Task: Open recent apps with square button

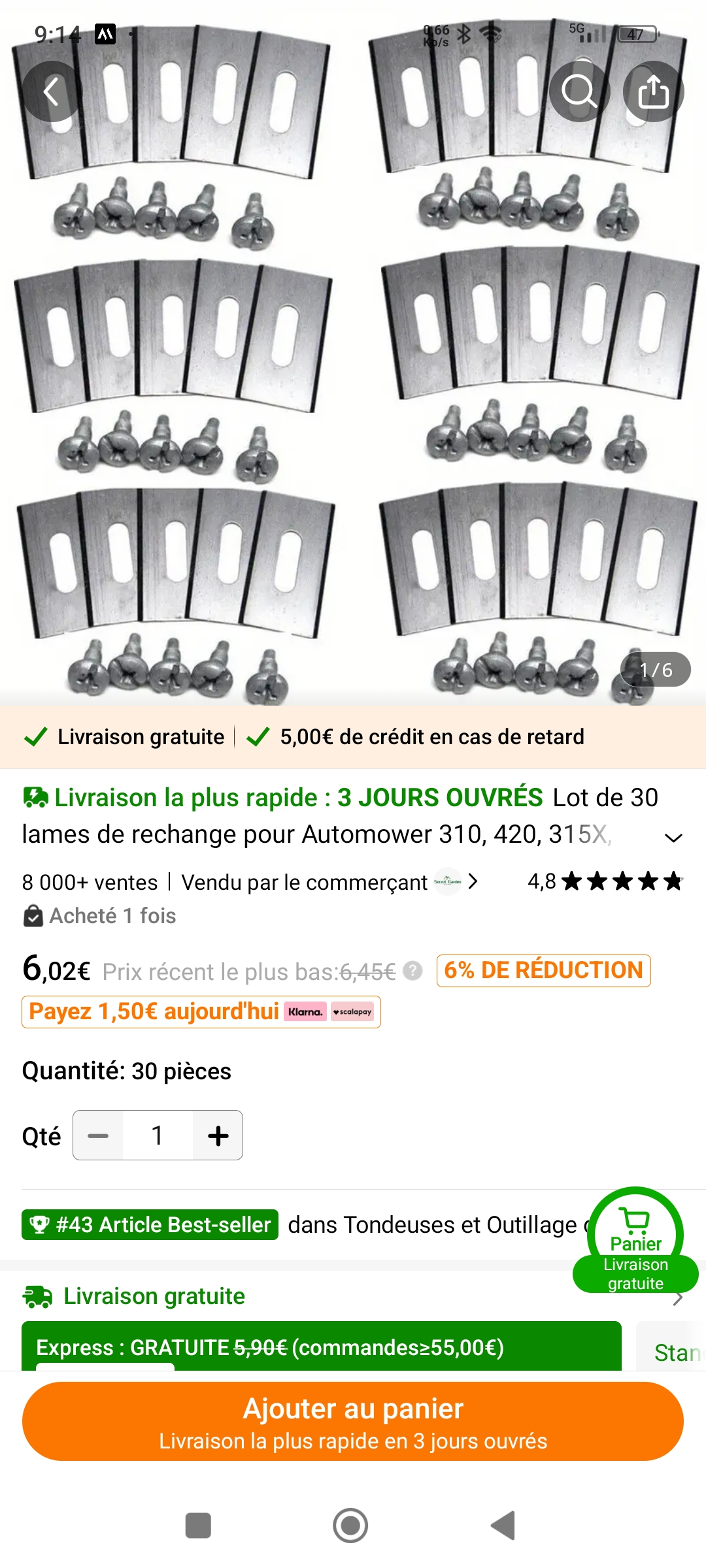Action: pyautogui.click(x=198, y=1526)
